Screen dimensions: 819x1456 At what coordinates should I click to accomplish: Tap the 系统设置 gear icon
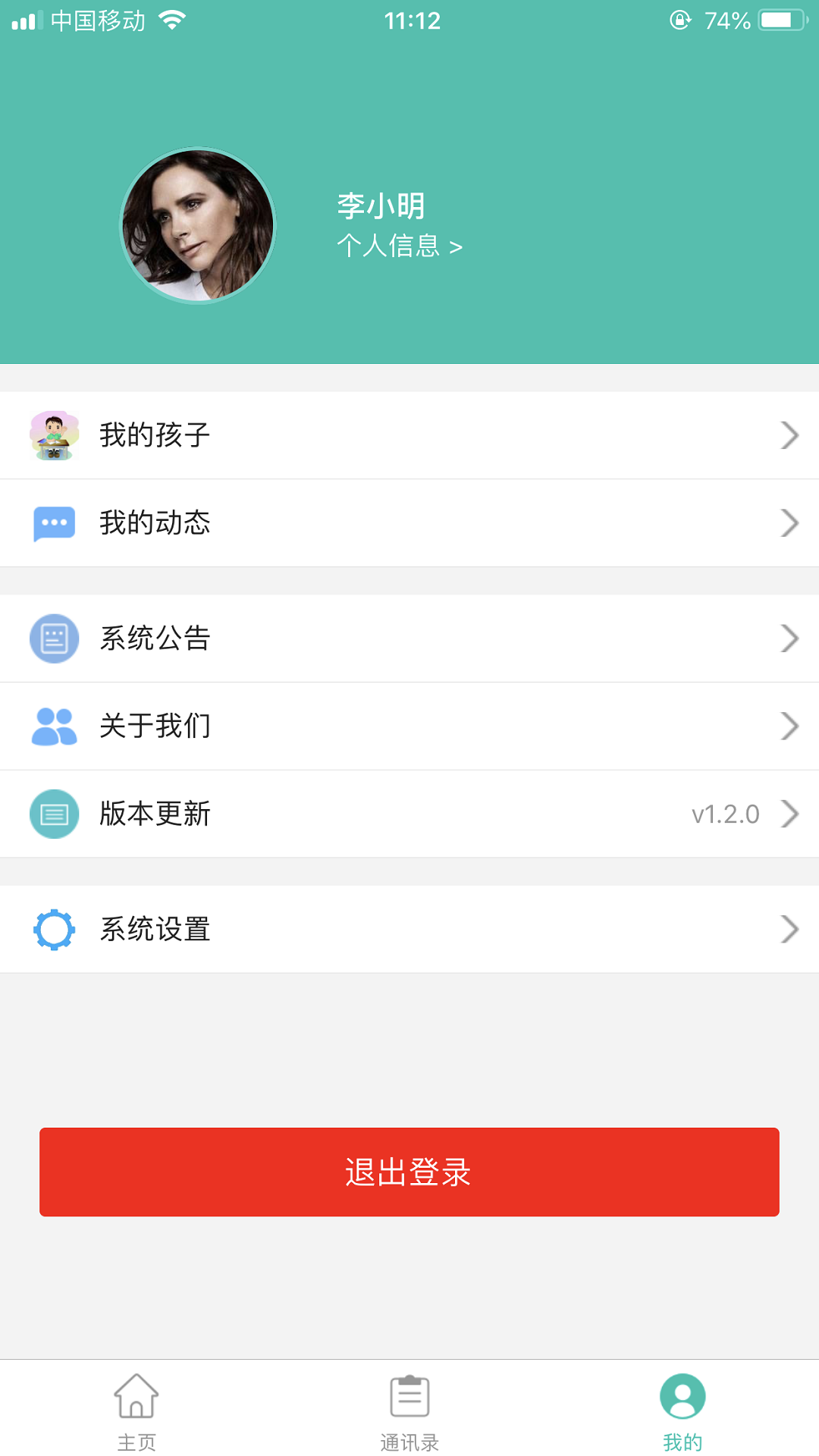point(54,929)
